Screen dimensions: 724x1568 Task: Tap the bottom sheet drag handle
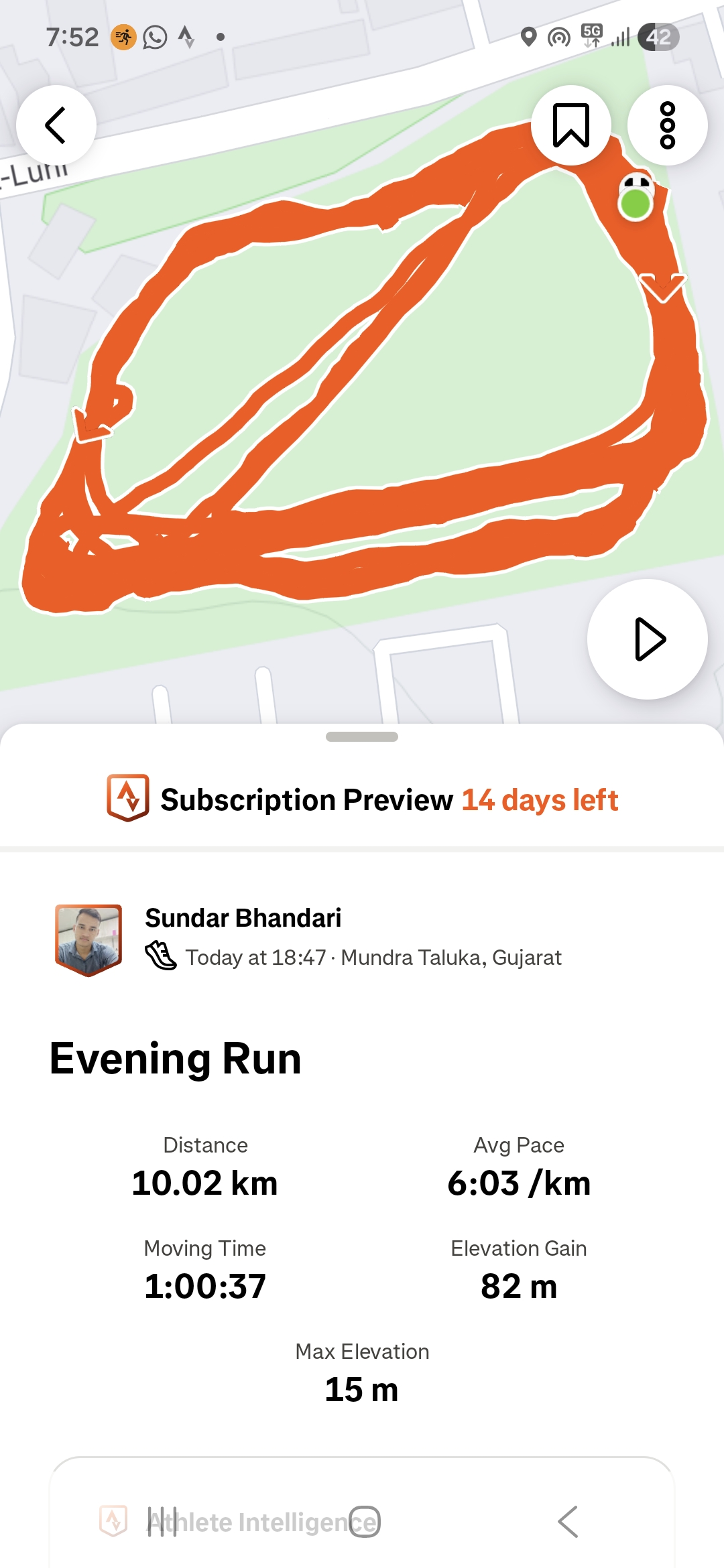tap(362, 736)
